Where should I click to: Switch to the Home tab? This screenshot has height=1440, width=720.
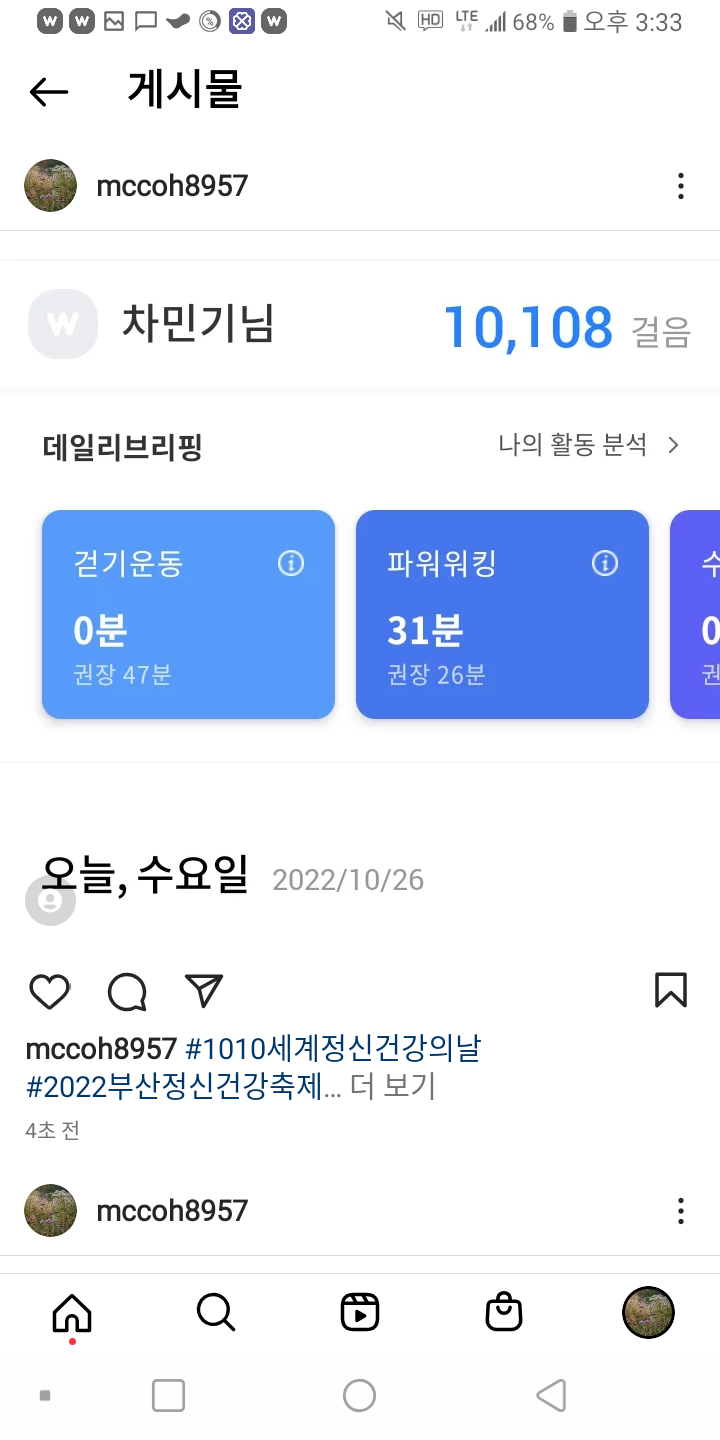pyautogui.click(x=72, y=1311)
